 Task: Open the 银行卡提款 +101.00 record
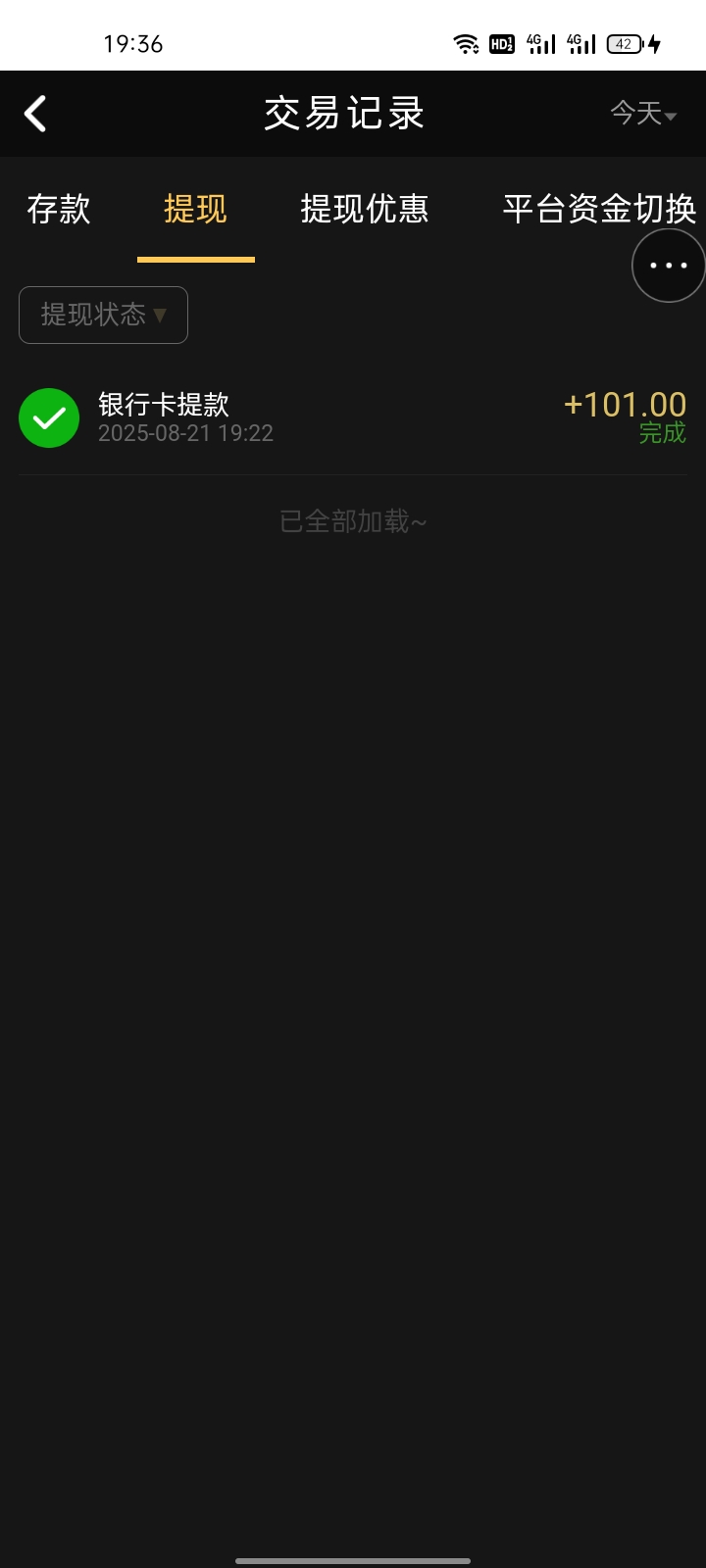tap(353, 417)
